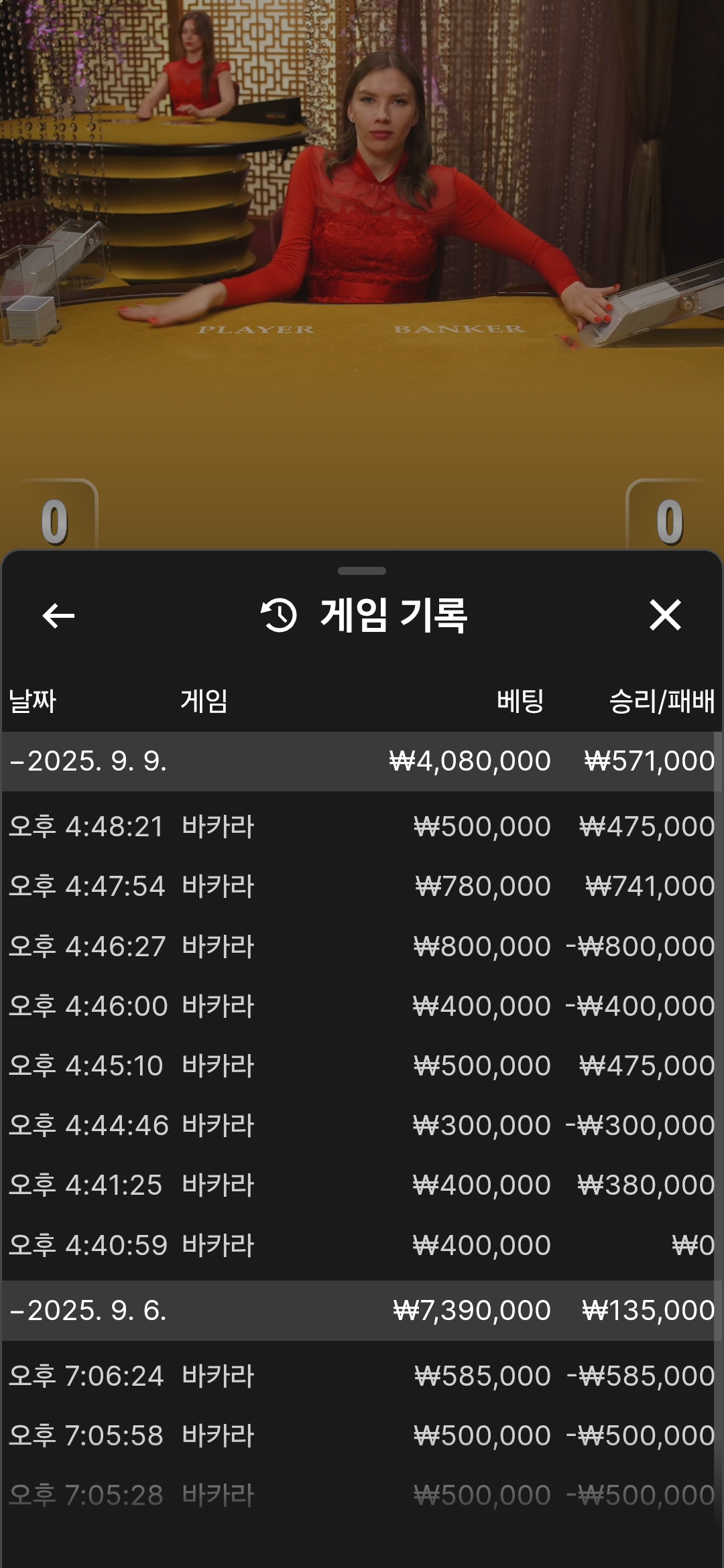
Task: Select the 오후 4:40:59 바카라 record
Action: tap(362, 1245)
